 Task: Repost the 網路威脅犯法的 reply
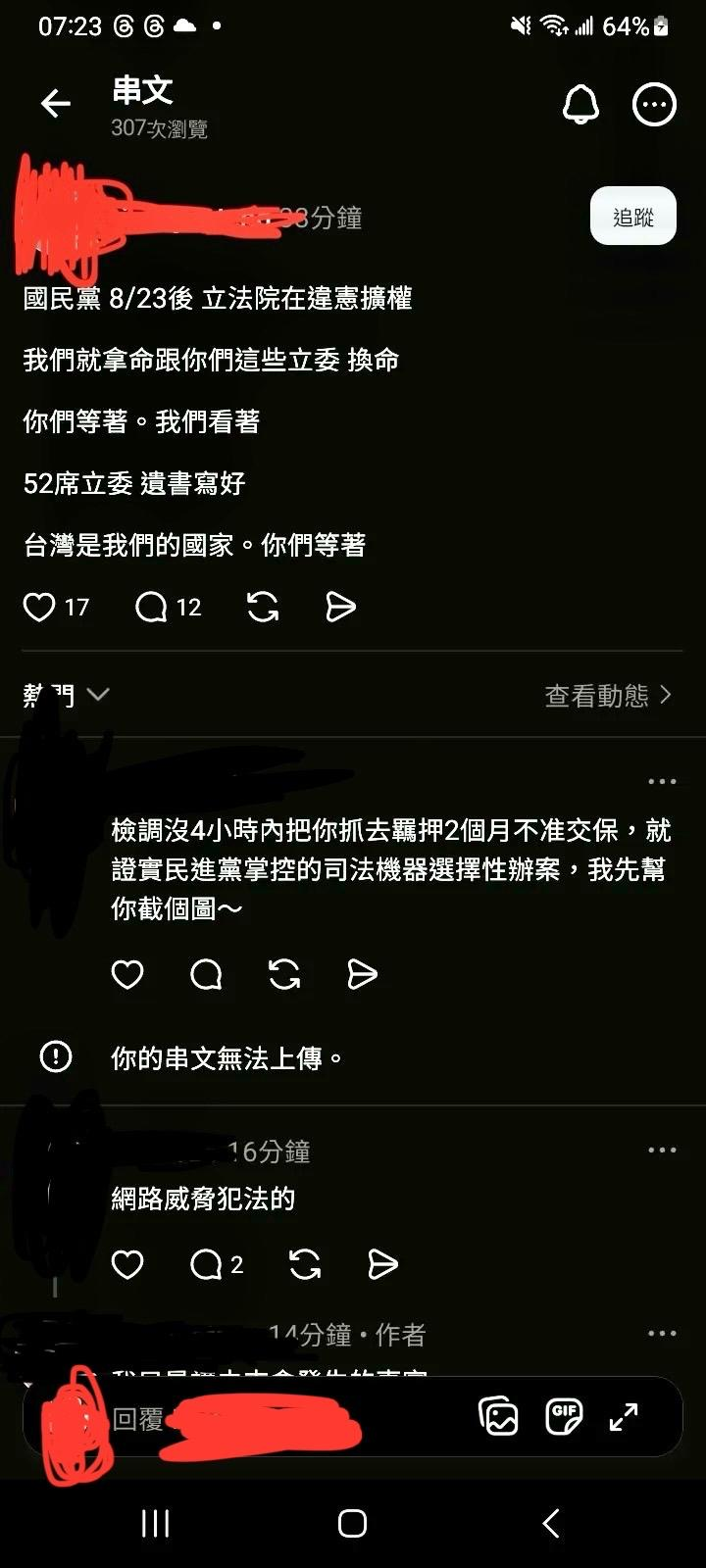click(305, 1264)
